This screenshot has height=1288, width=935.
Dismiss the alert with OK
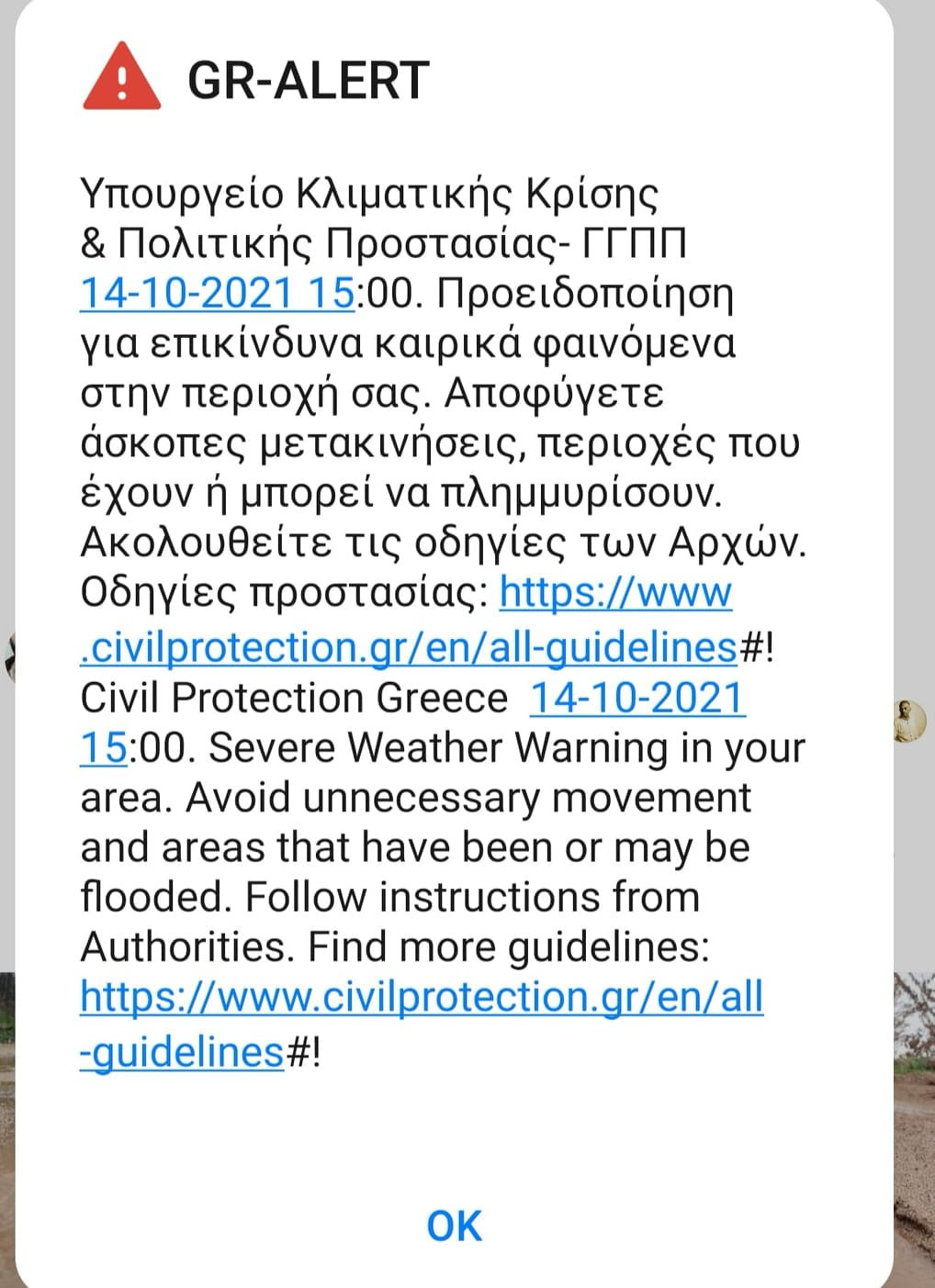pyautogui.click(x=454, y=1226)
